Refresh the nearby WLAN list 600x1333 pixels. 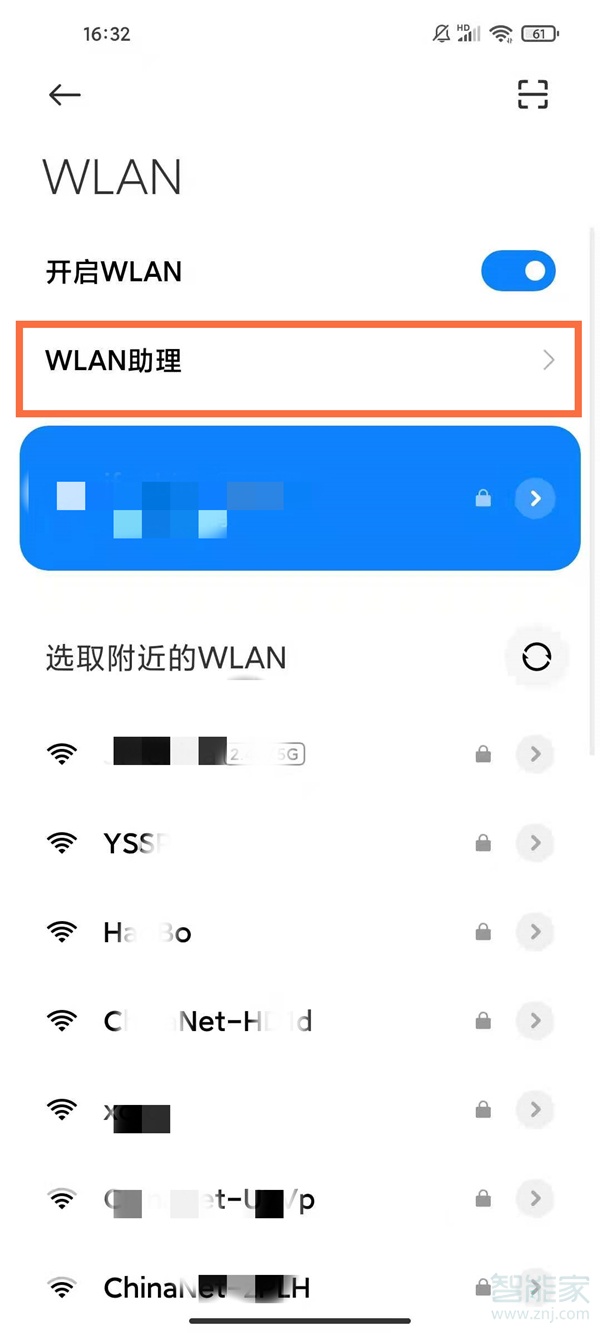click(x=536, y=657)
